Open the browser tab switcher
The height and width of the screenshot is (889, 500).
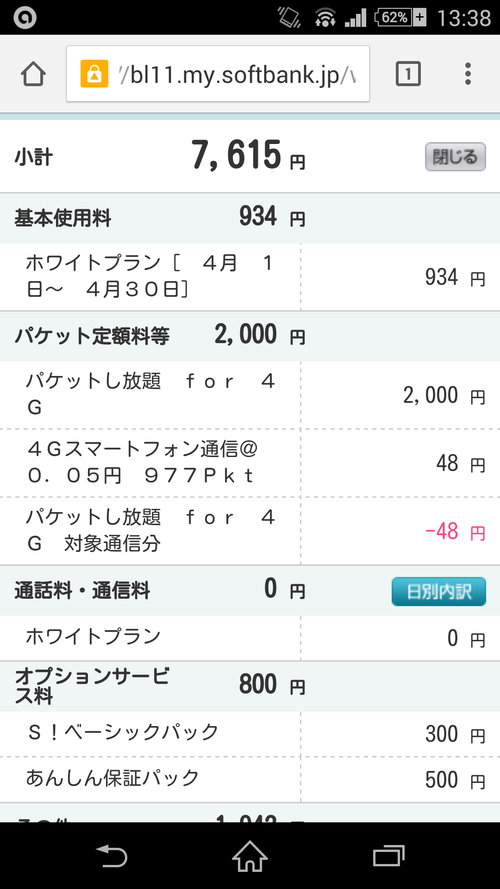pyautogui.click(x=408, y=74)
